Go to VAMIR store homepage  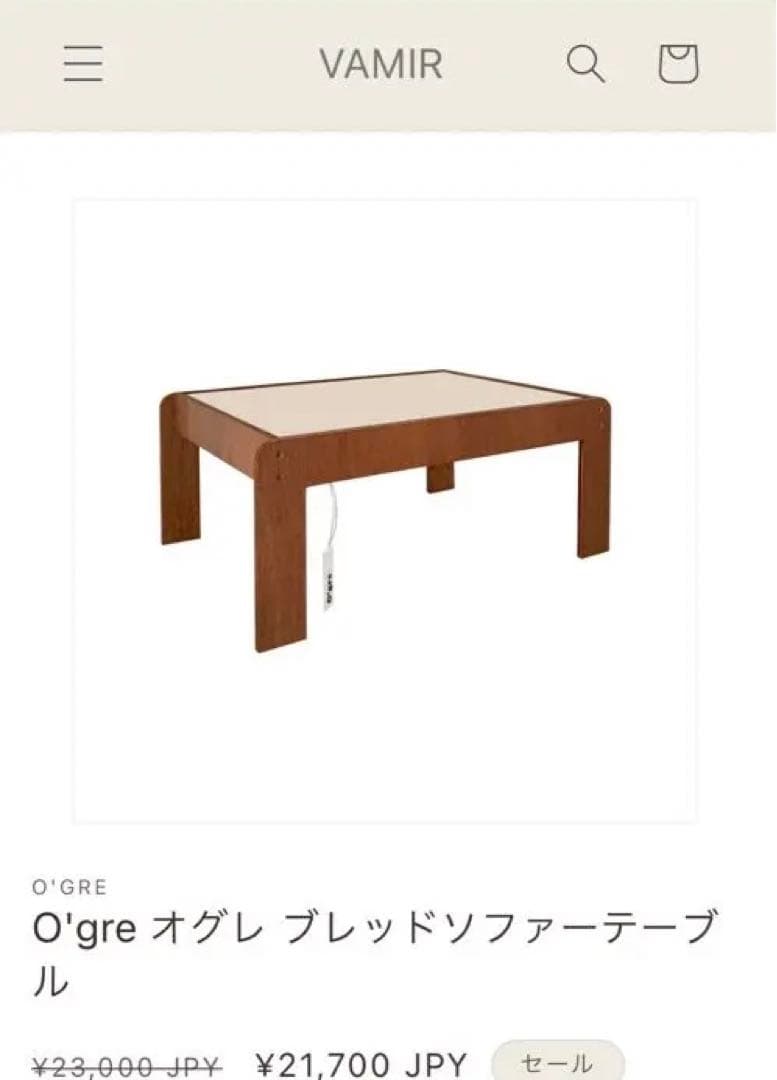click(381, 65)
